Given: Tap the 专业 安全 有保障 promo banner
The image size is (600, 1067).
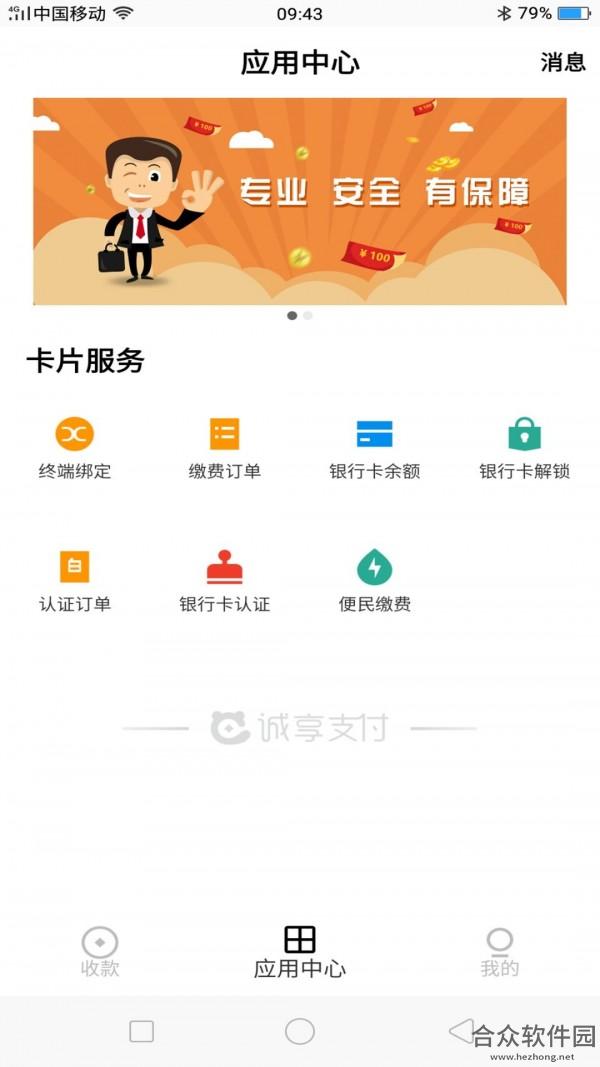Looking at the screenshot, I should tap(300, 201).
